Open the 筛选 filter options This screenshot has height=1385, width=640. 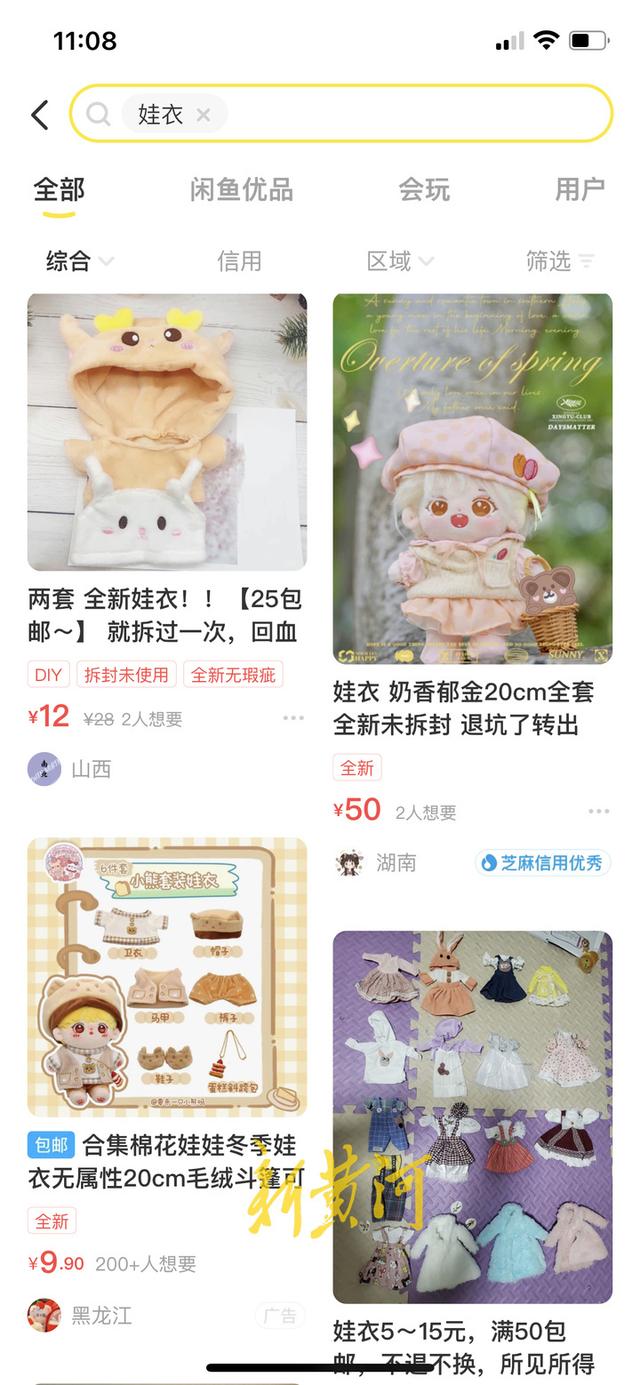pos(559,261)
